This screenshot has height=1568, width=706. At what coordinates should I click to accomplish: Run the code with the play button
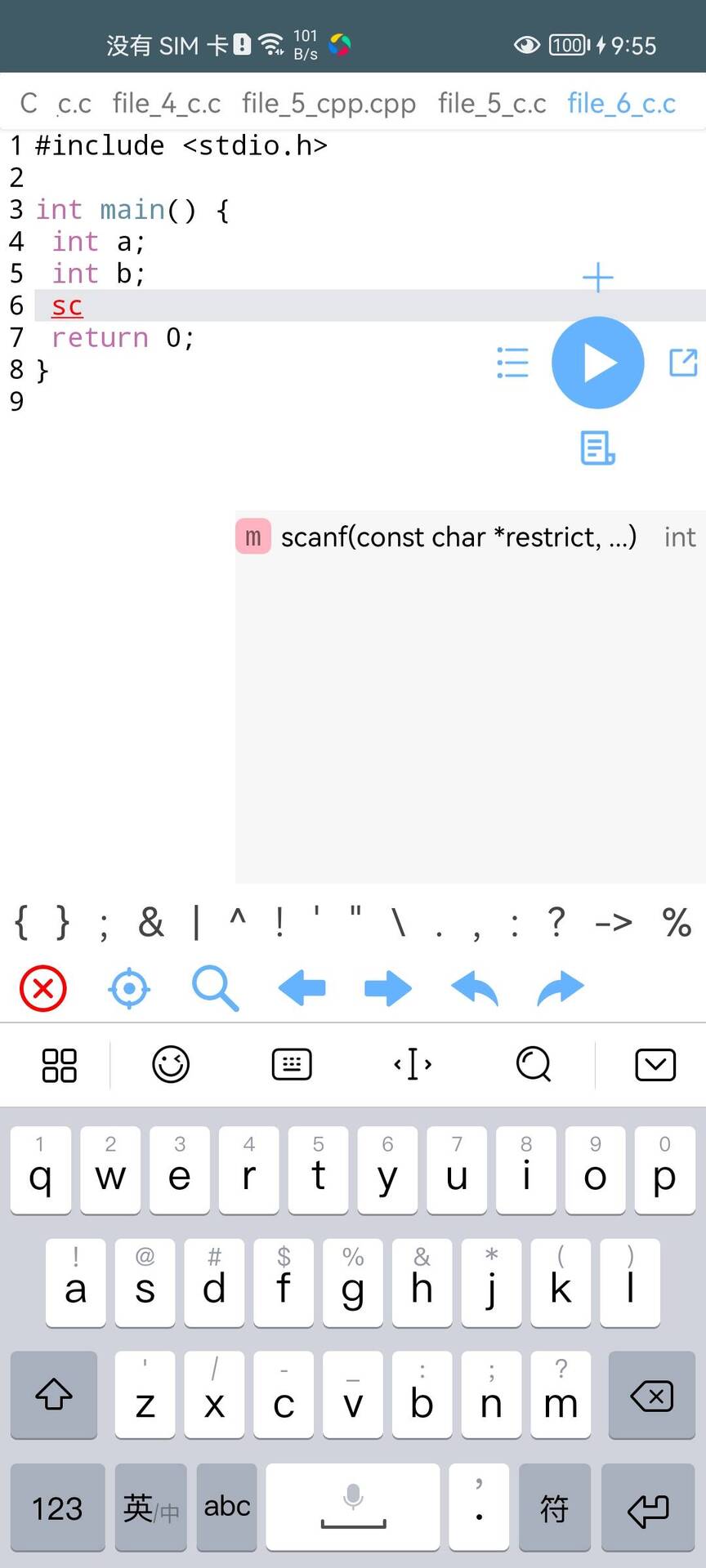(597, 363)
